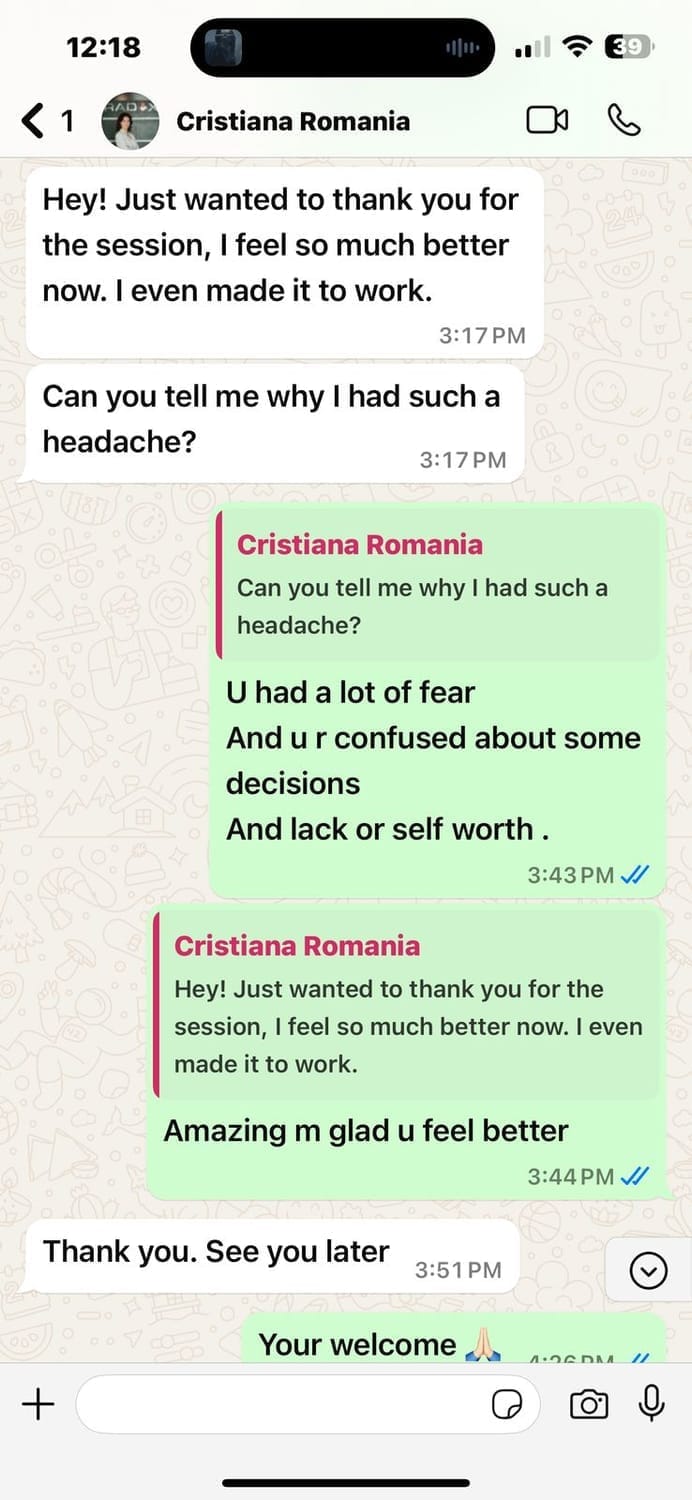Open Cristiana Romania's contact info
Viewport: 692px width, 1500px height.
(x=292, y=122)
